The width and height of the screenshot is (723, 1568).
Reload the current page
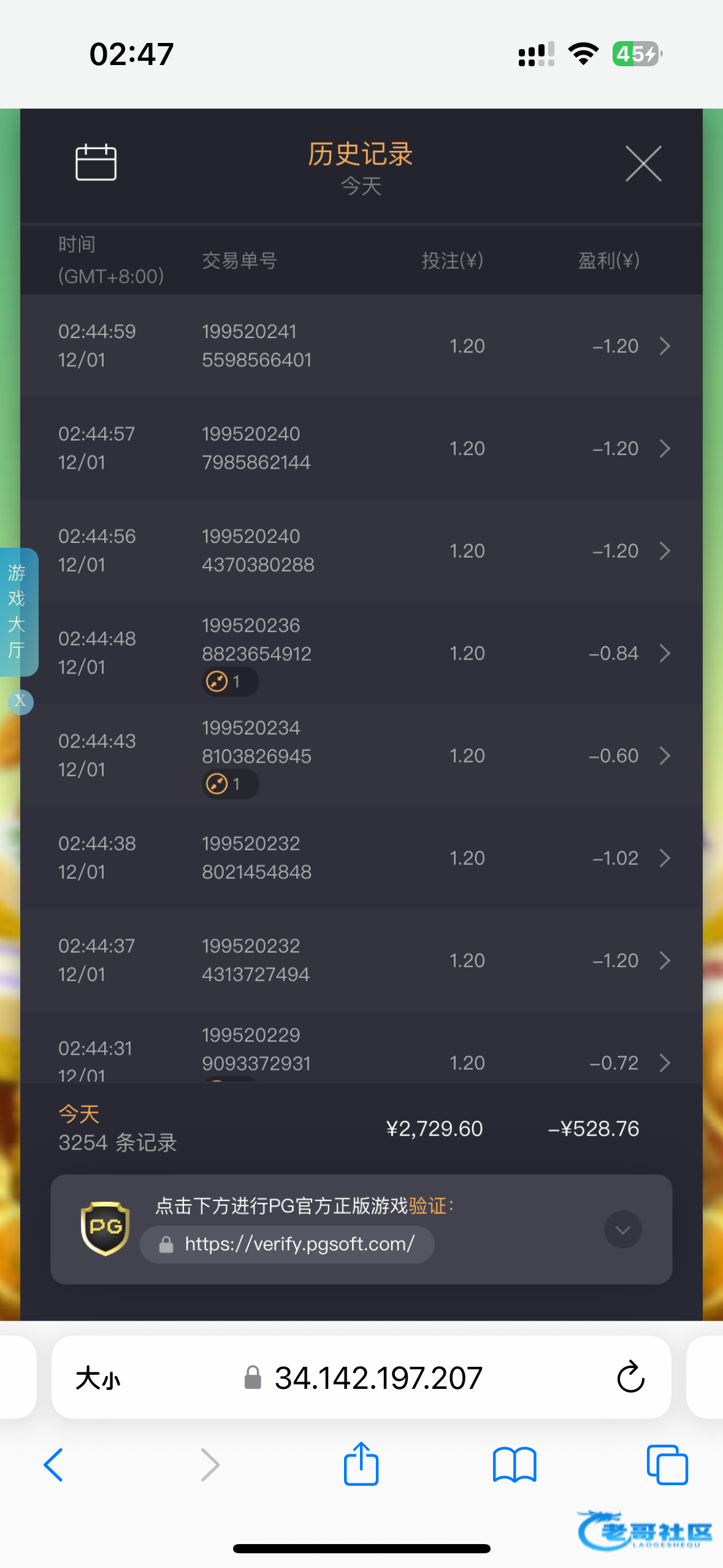coord(630,1378)
